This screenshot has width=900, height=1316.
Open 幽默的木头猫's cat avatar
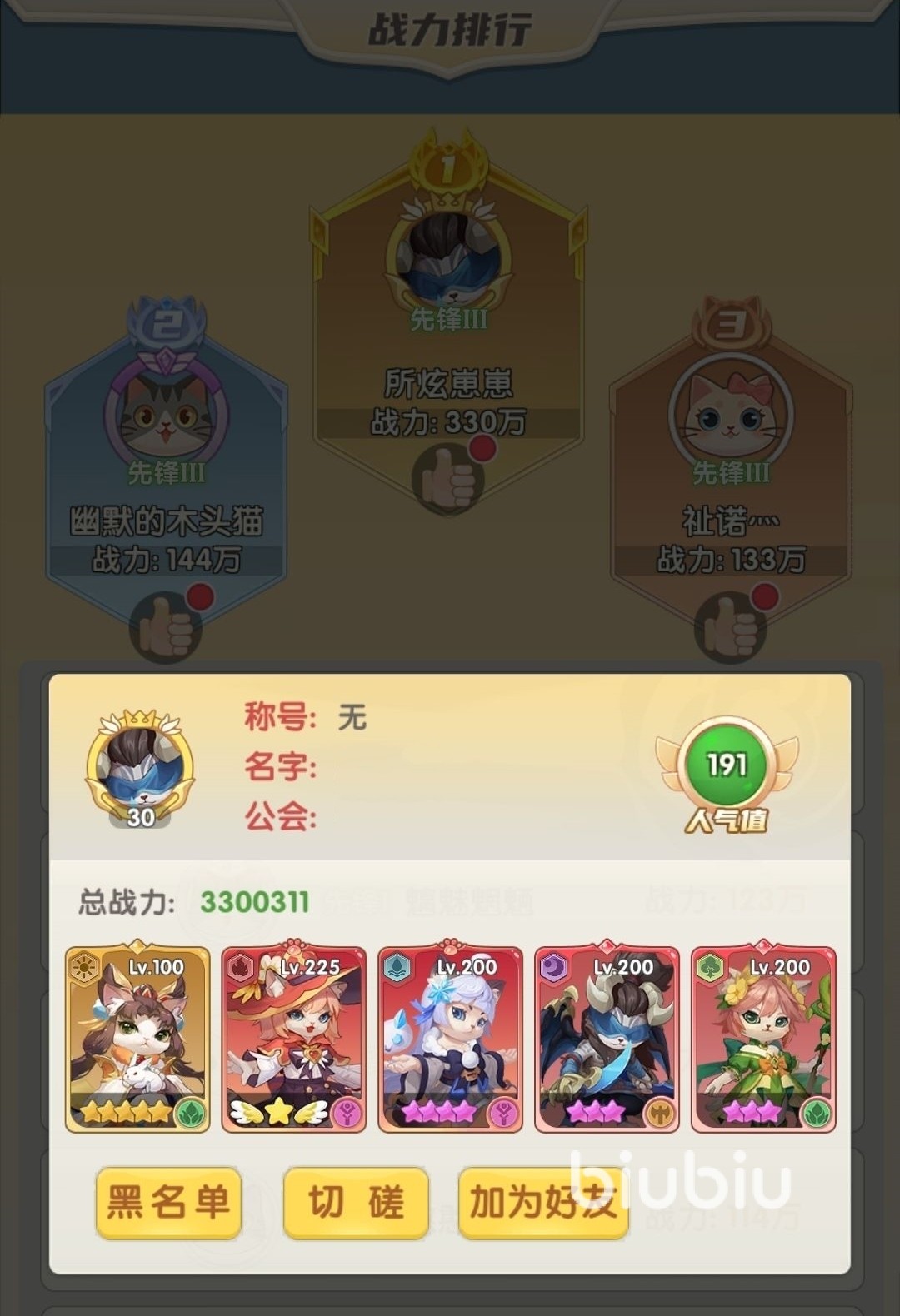[x=165, y=412]
